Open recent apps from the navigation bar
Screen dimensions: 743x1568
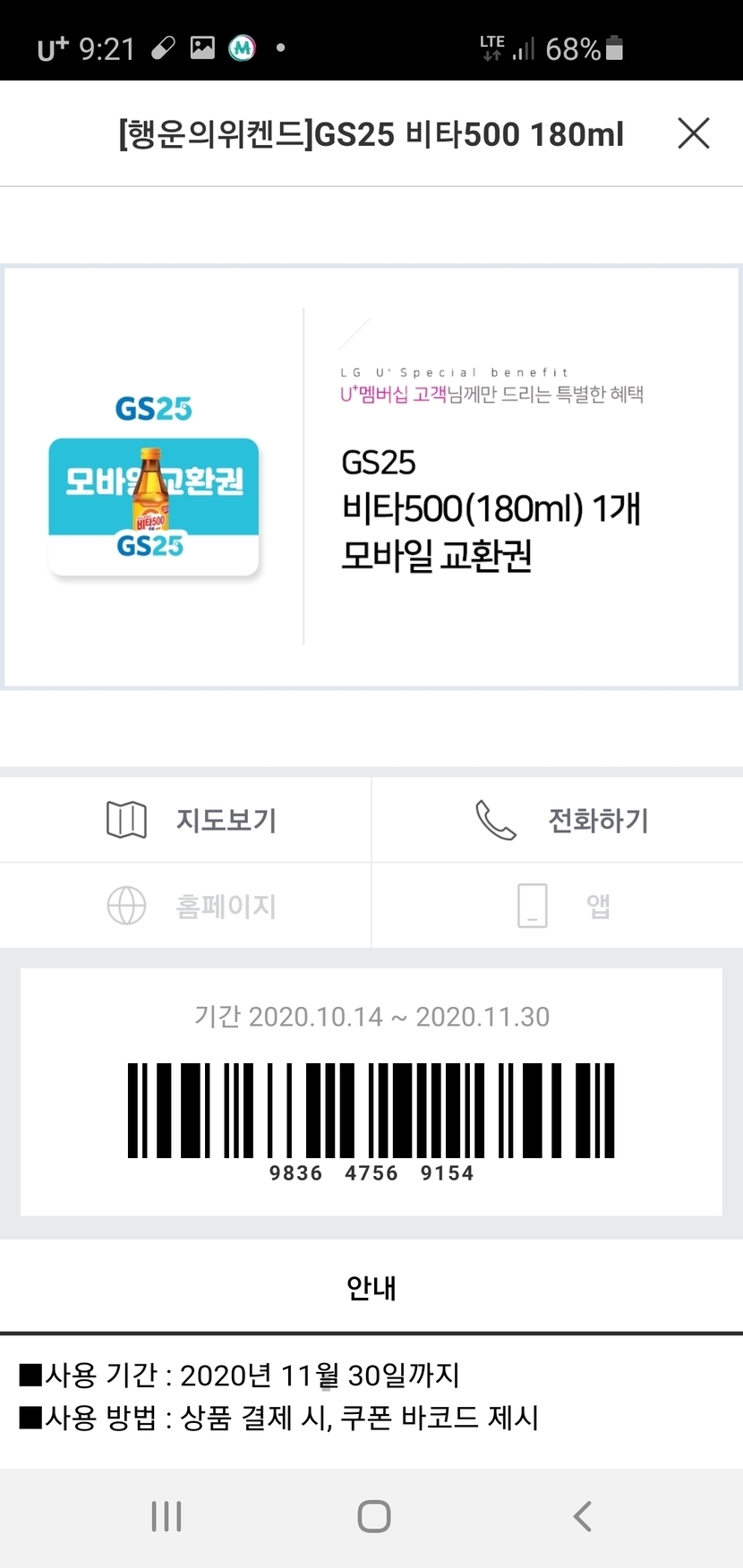[x=167, y=1516]
